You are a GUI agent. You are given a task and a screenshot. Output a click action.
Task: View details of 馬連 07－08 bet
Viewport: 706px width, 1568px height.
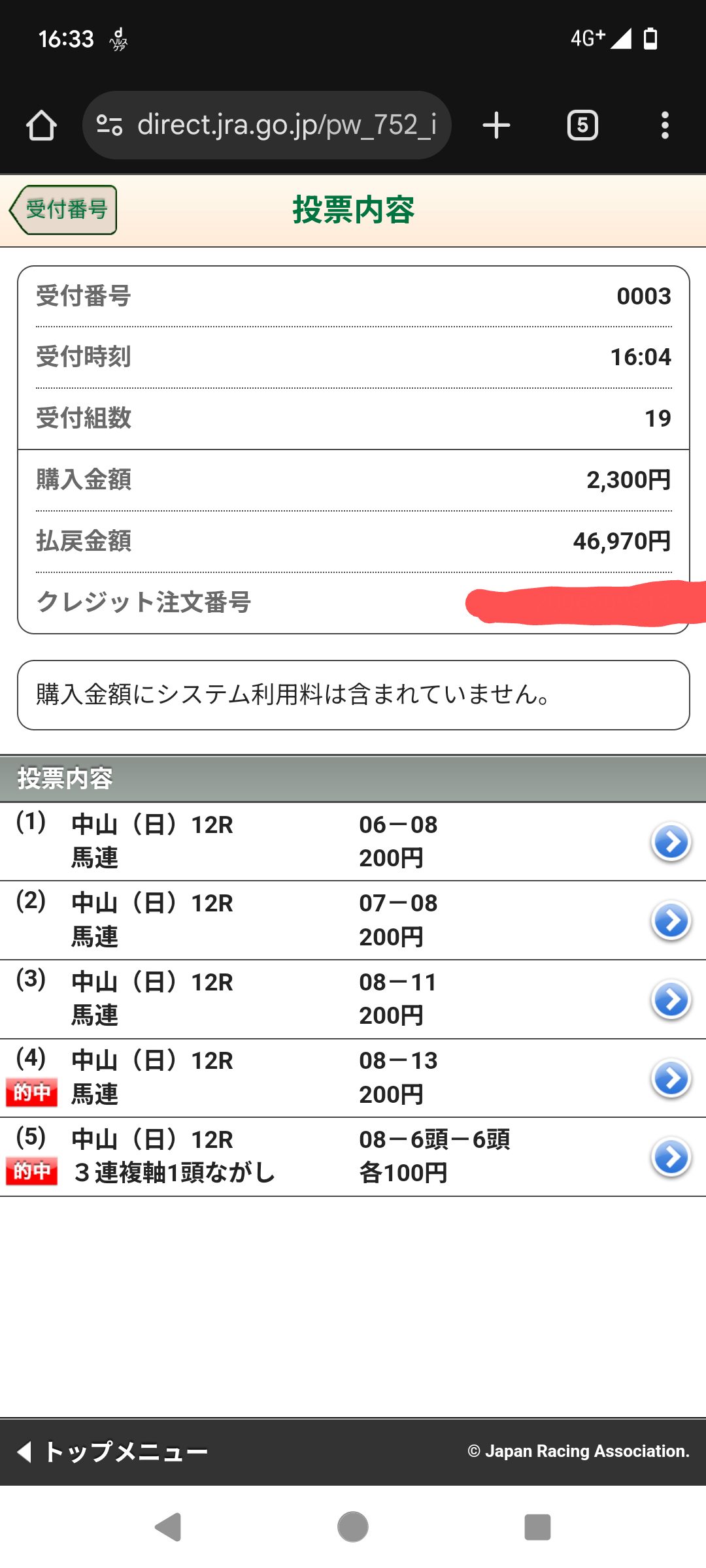point(671,921)
